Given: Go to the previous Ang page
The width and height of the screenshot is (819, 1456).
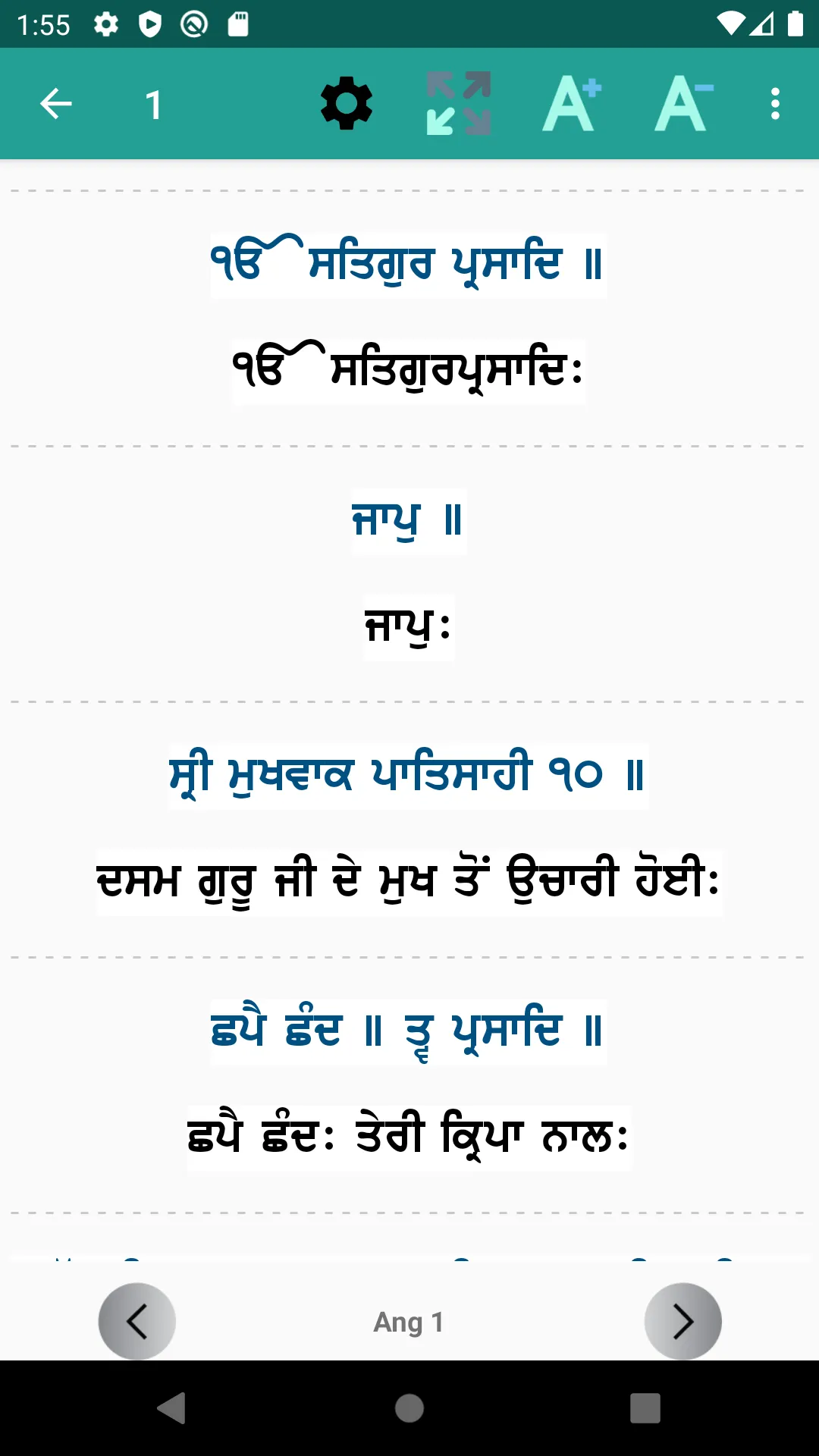Looking at the screenshot, I should coord(137,1321).
